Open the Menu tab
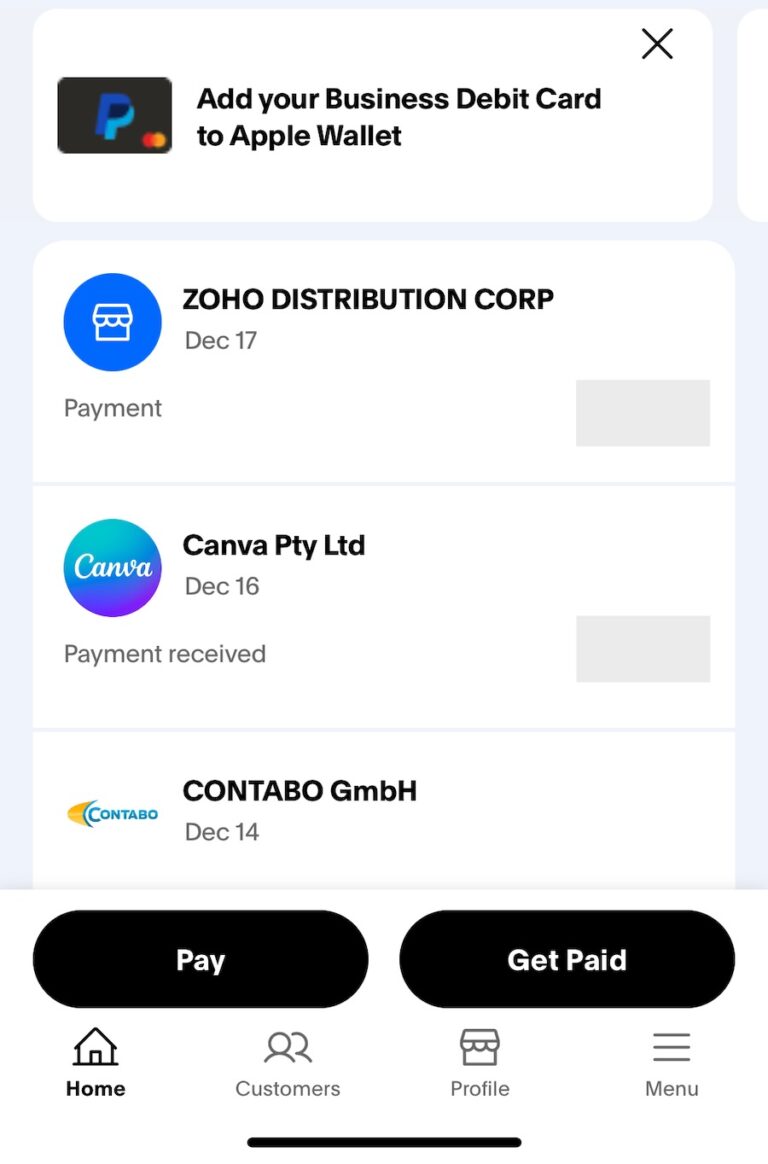 pyautogui.click(x=672, y=1062)
